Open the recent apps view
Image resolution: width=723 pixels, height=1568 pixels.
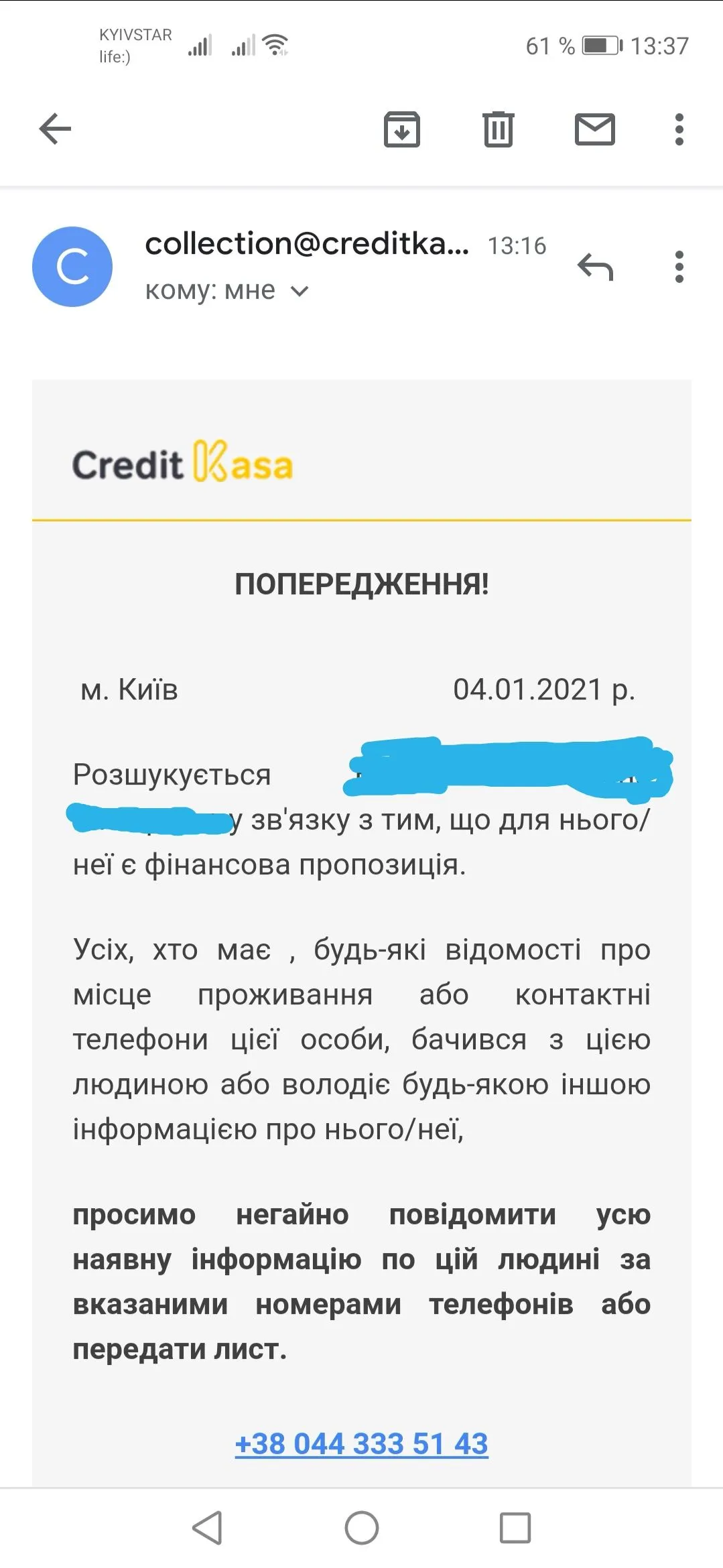[x=515, y=1528]
